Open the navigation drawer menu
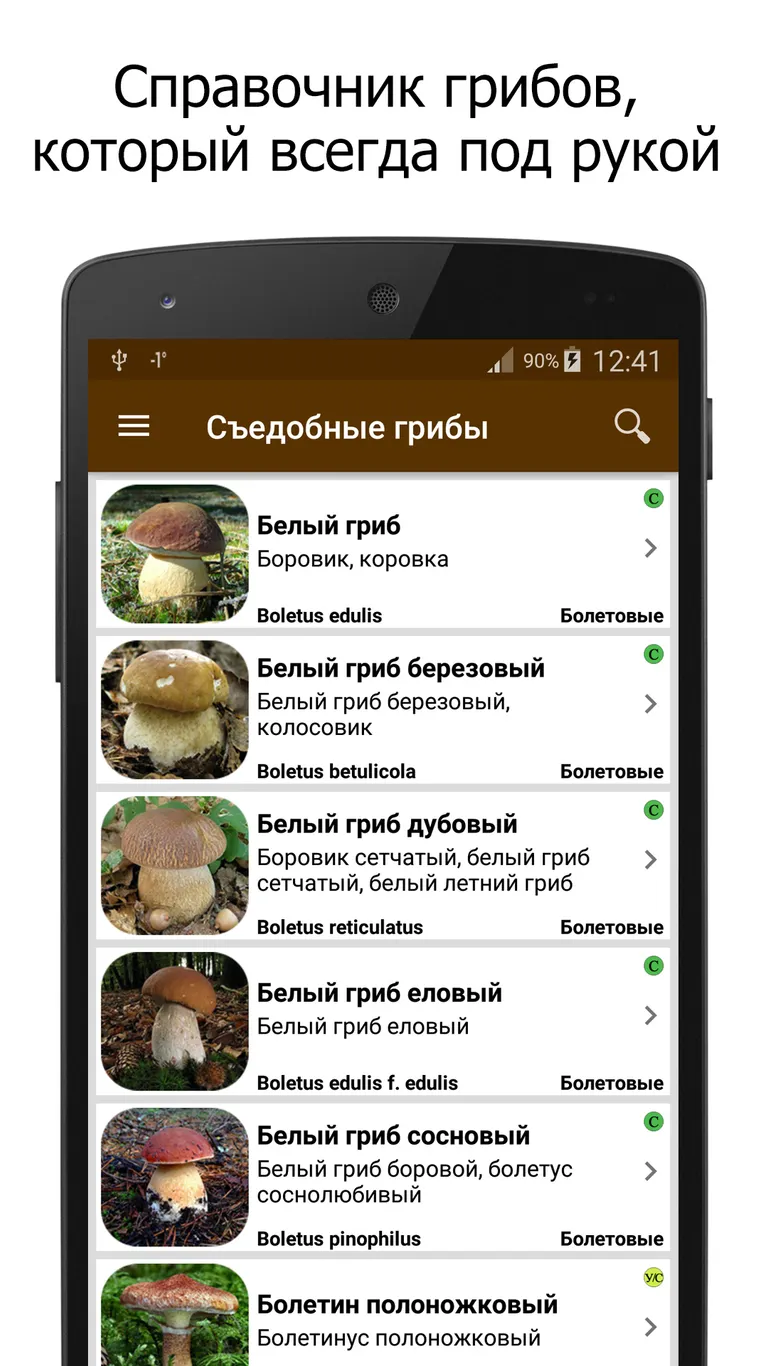 (x=133, y=426)
